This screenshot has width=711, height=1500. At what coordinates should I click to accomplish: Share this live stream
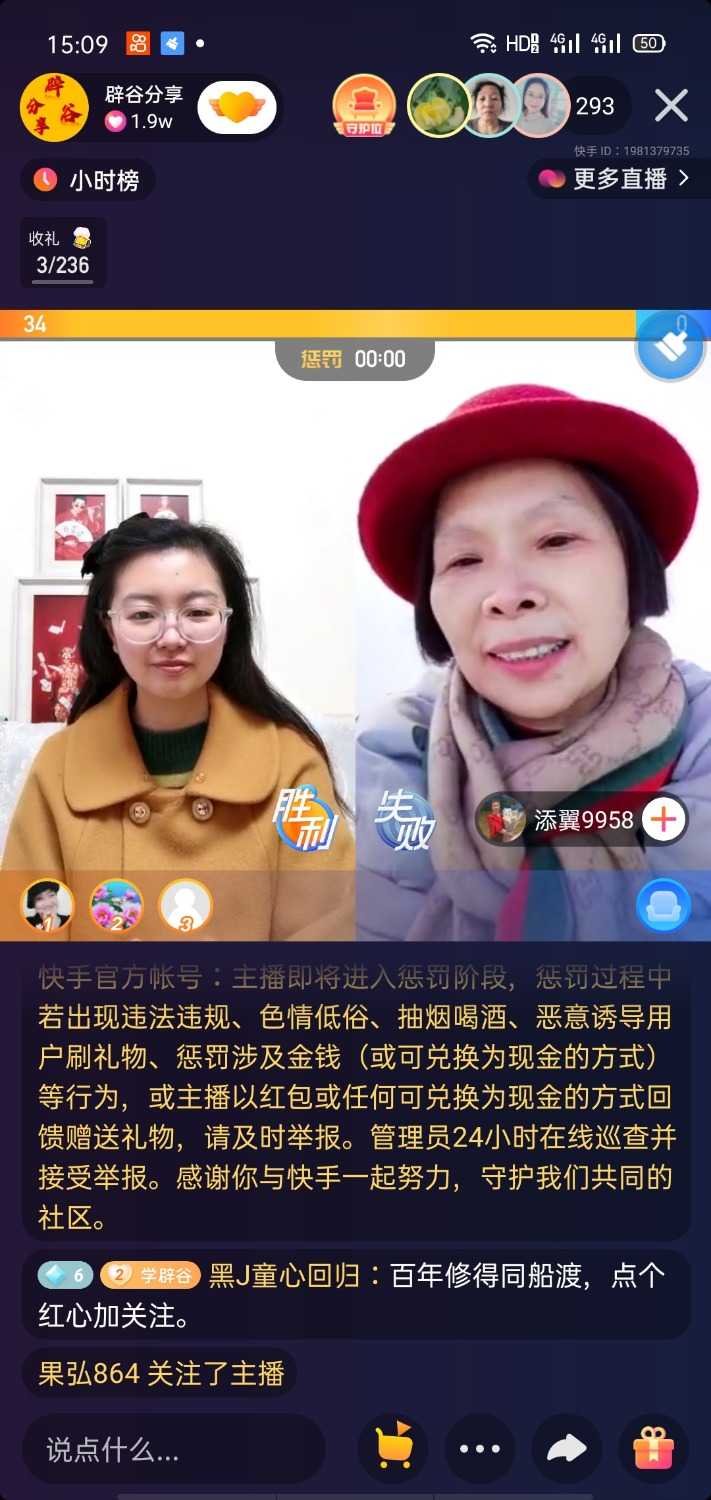pos(566,1448)
